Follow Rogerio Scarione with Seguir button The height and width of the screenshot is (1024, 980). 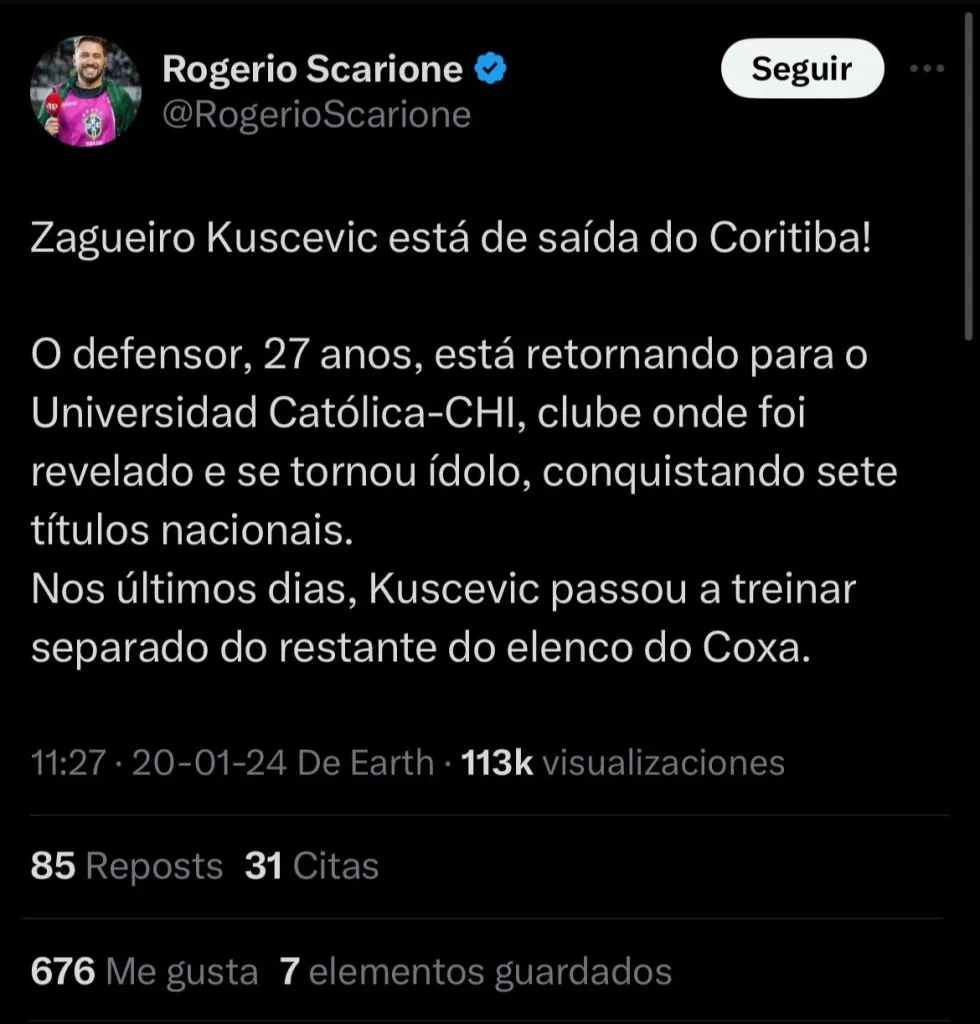tap(802, 70)
